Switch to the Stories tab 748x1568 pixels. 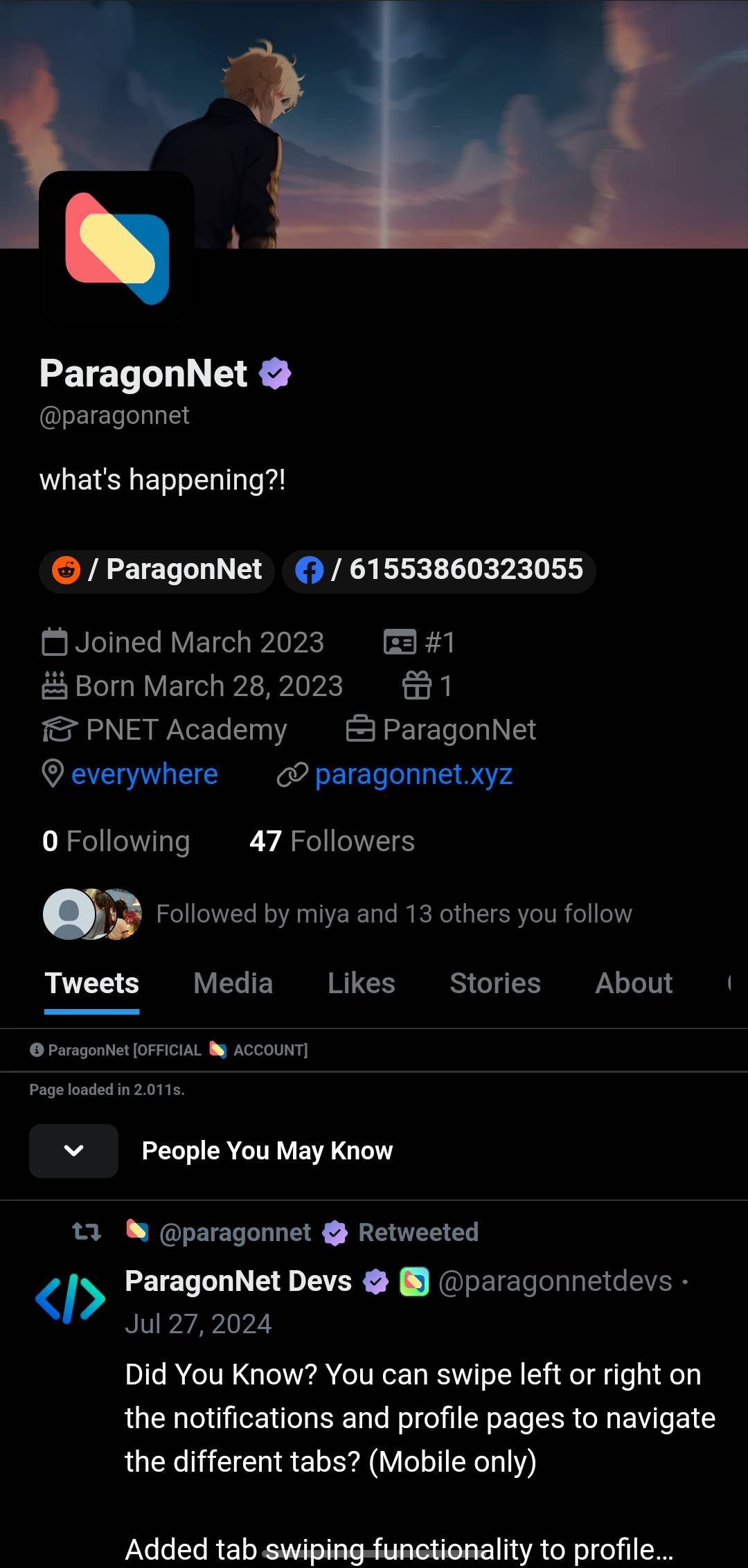[x=495, y=983]
